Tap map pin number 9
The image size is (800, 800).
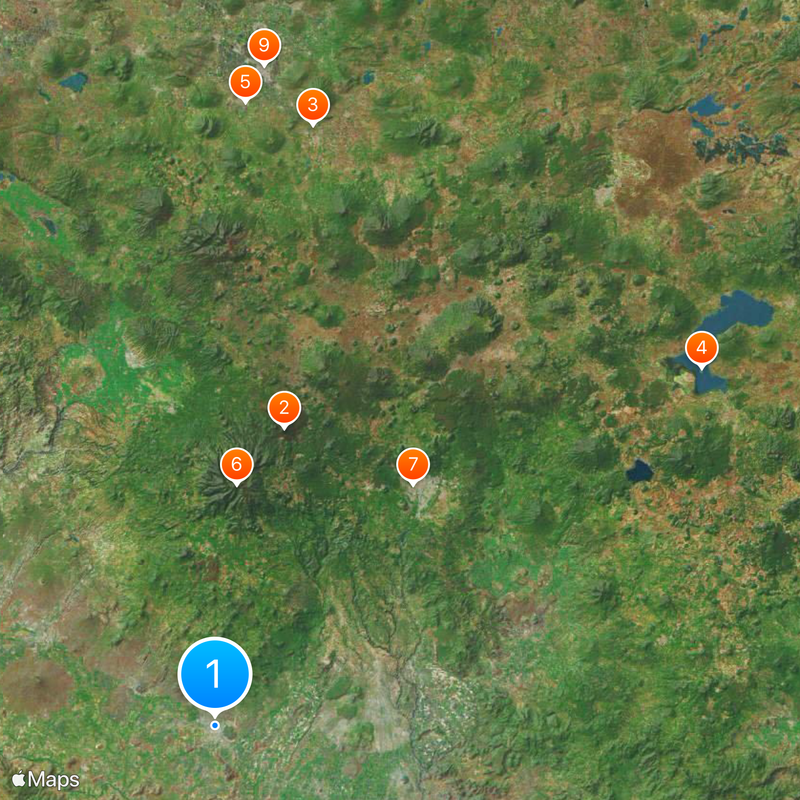pyautogui.click(x=264, y=45)
